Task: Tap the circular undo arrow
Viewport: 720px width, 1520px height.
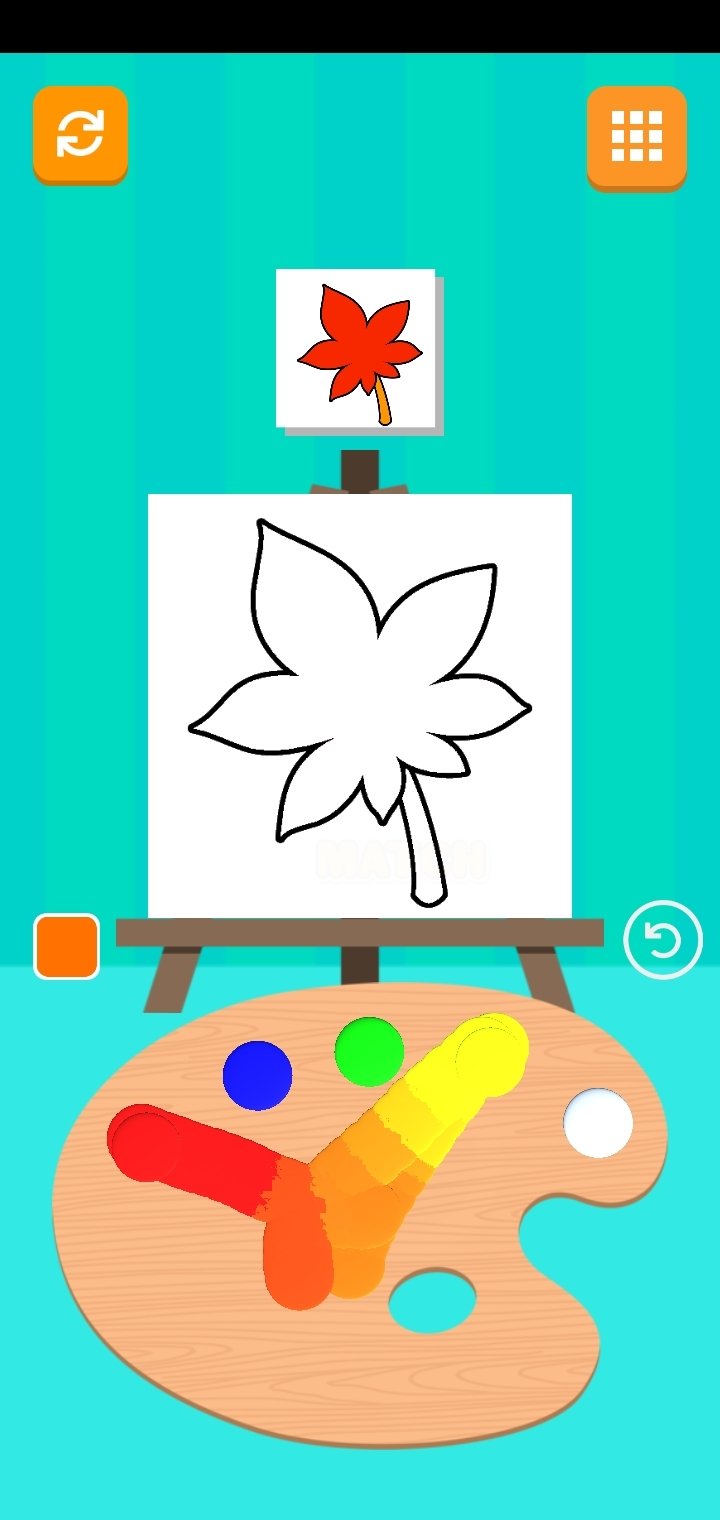Action: coord(663,940)
